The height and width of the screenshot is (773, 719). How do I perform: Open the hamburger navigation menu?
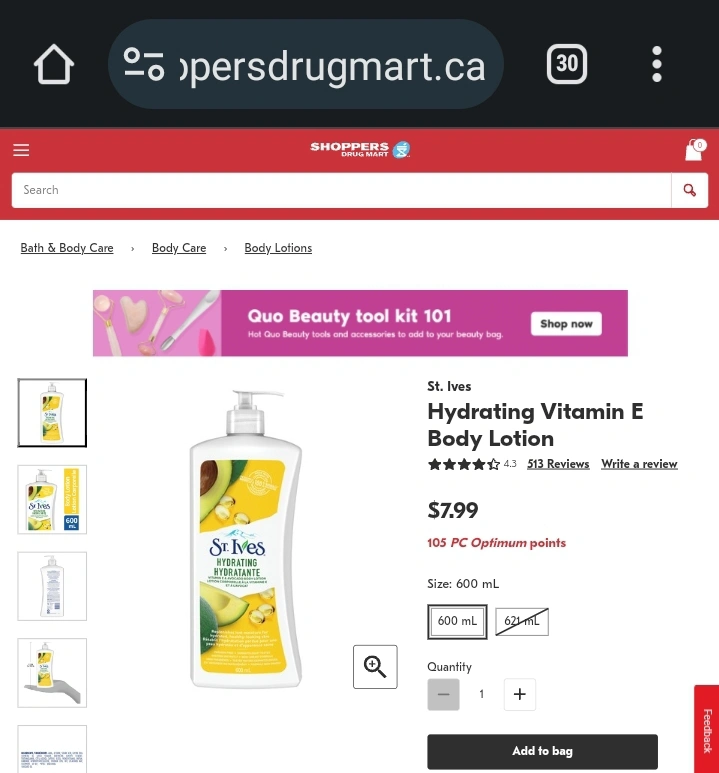[21, 150]
